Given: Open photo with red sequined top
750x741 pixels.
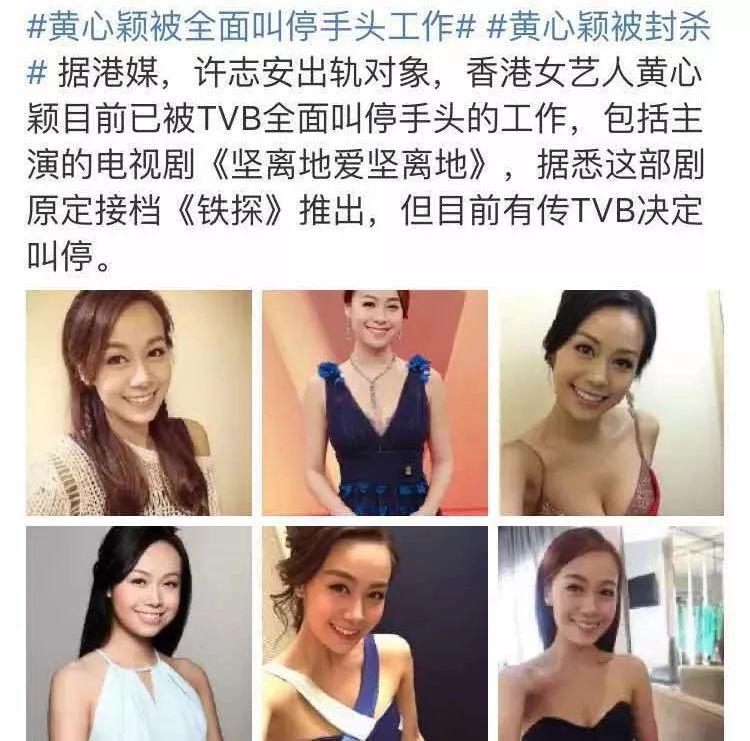Looking at the screenshot, I should pos(610,402).
